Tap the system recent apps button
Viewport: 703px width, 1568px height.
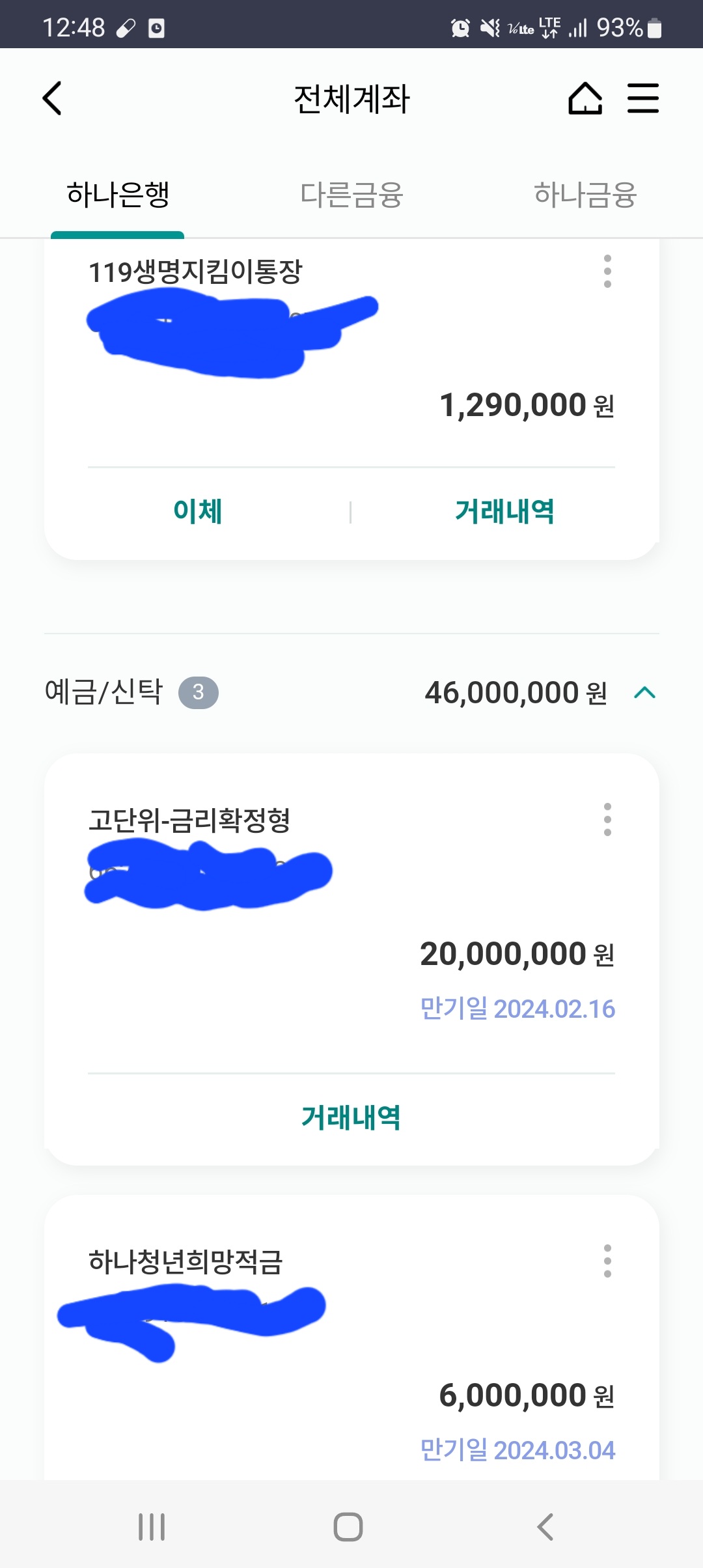[152, 1526]
